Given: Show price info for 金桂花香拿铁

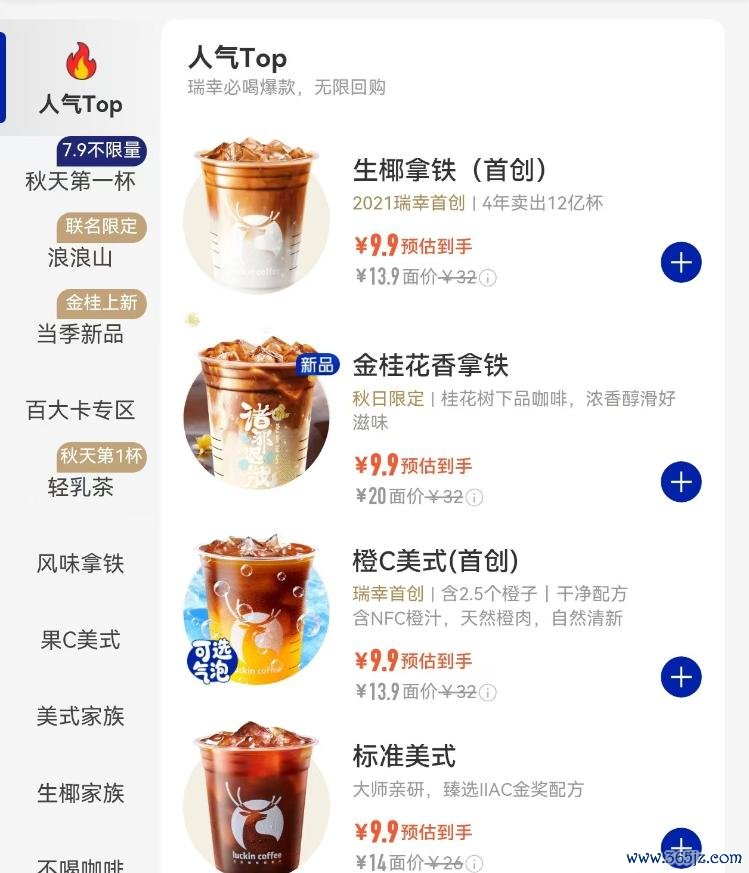Looking at the screenshot, I should tap(475, 497).
